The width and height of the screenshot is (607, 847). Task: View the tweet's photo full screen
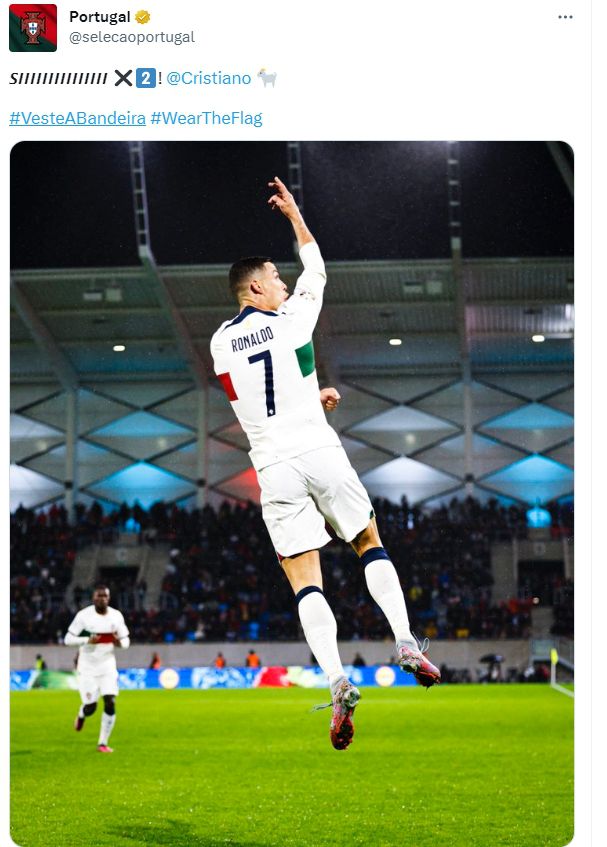292,492
